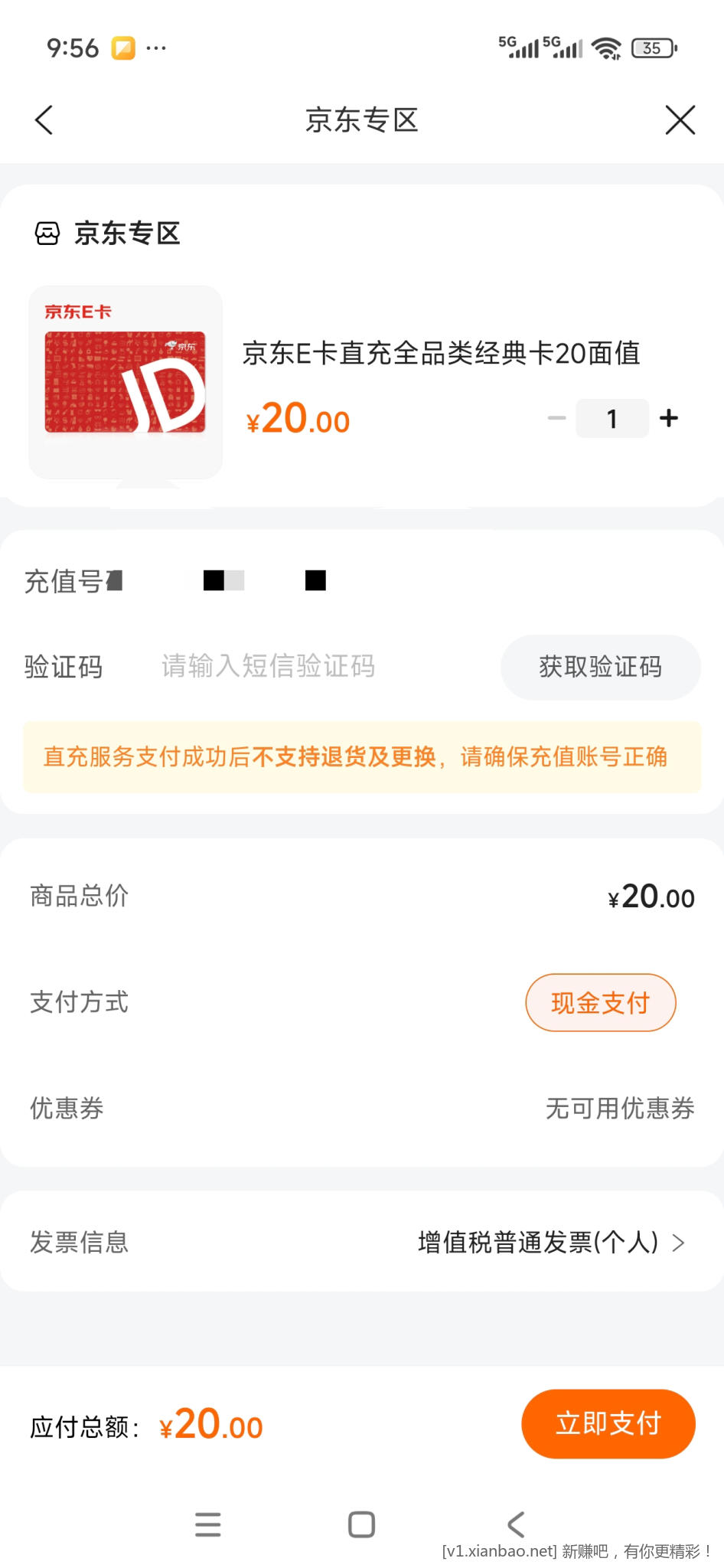This screenshot has height=1568, width=724.
Task: Open the notification shade ellipsis icon in status bar
Action: 156,48
